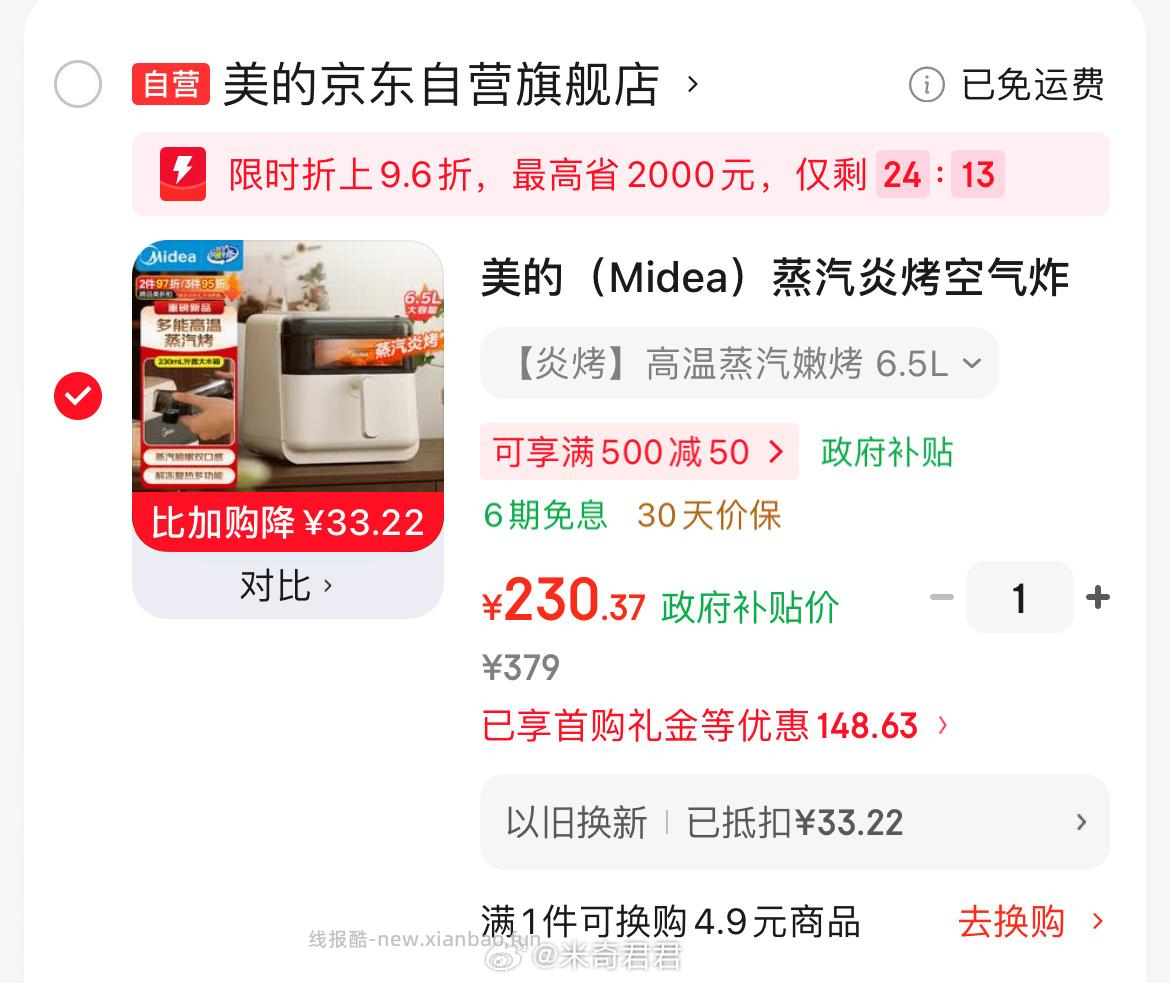Screen dimensions: 1170x983
Task: Tap 对比 to compare products
Action: (x=286, y=586)
